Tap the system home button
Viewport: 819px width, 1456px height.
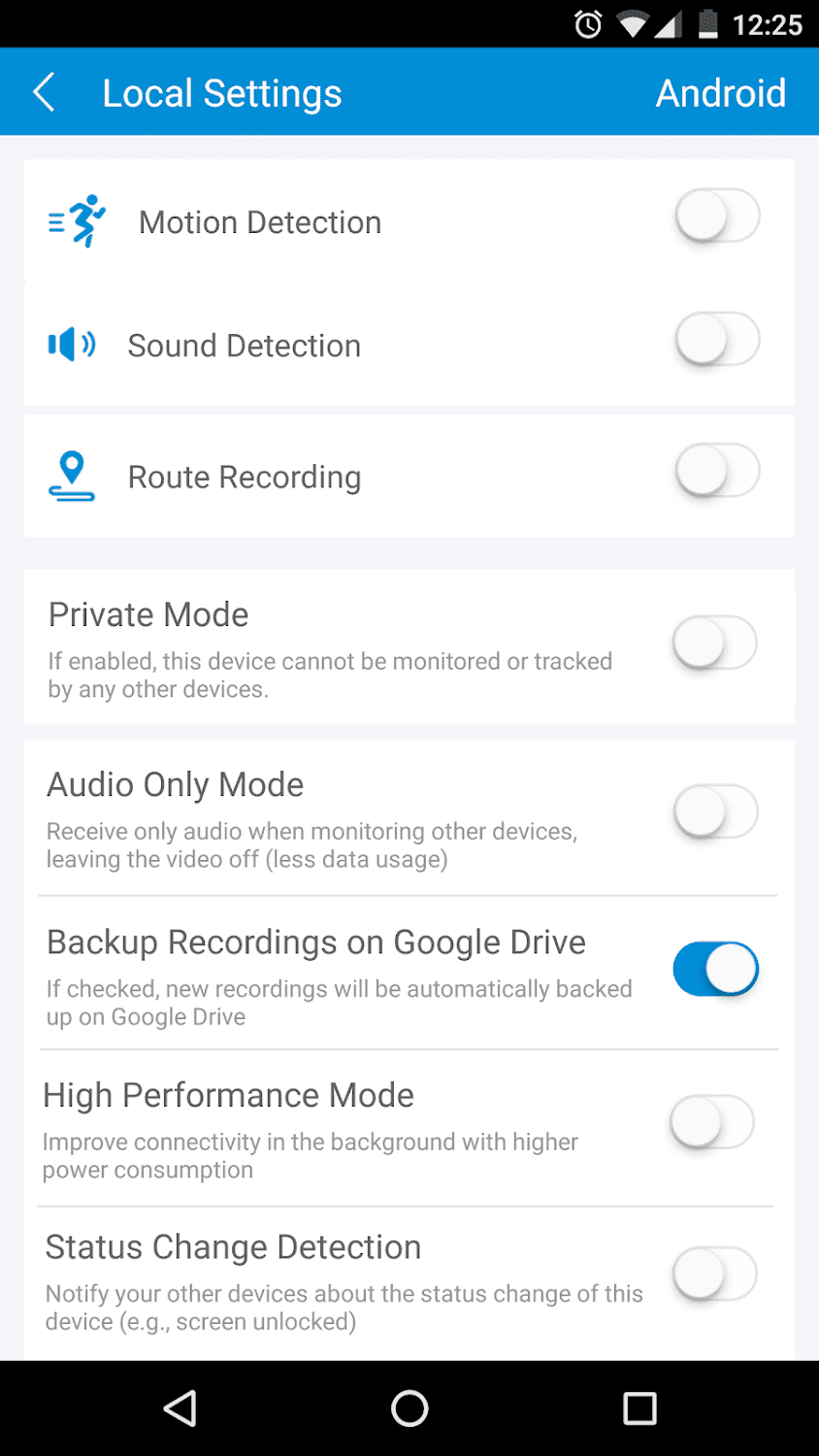click(409, 1408)
